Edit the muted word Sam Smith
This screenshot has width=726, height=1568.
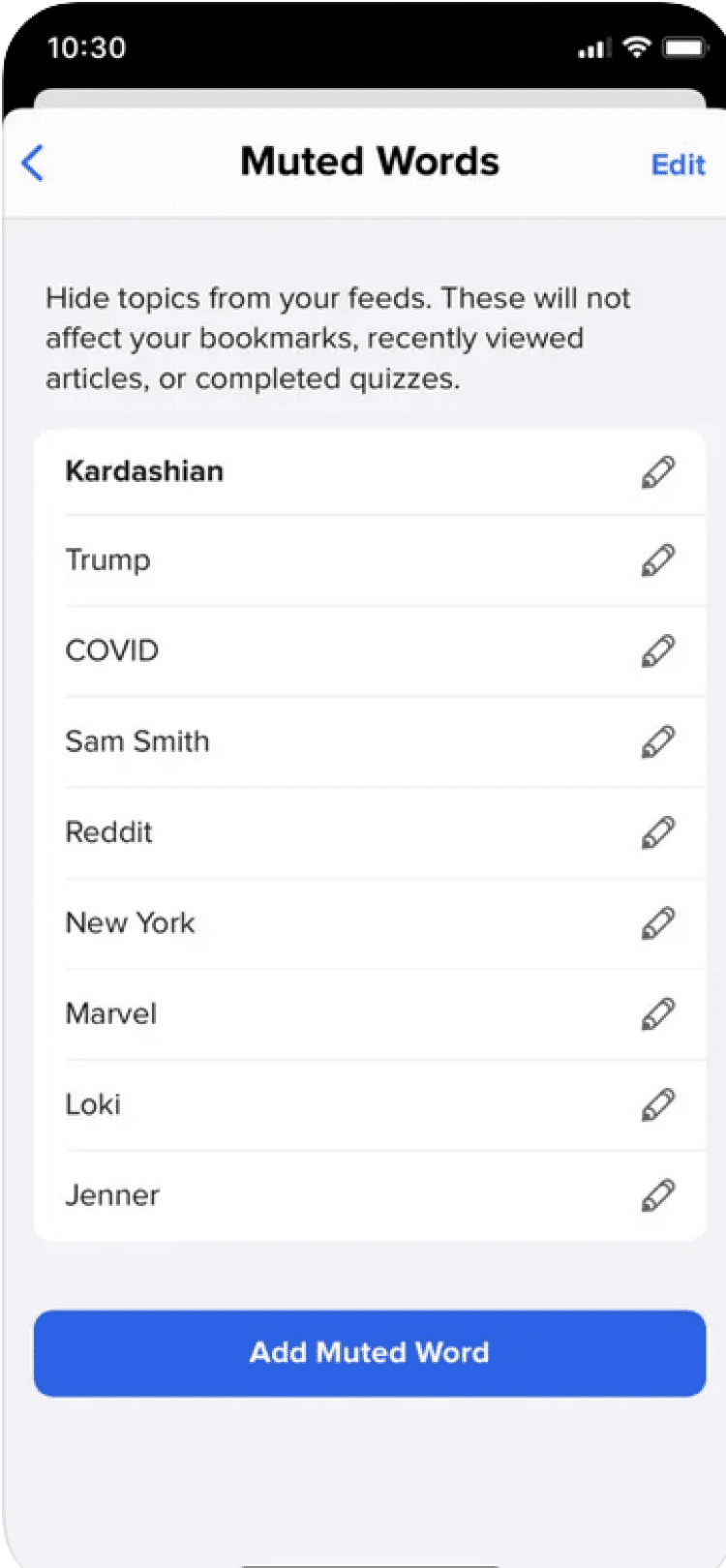[x=658, y=742]
